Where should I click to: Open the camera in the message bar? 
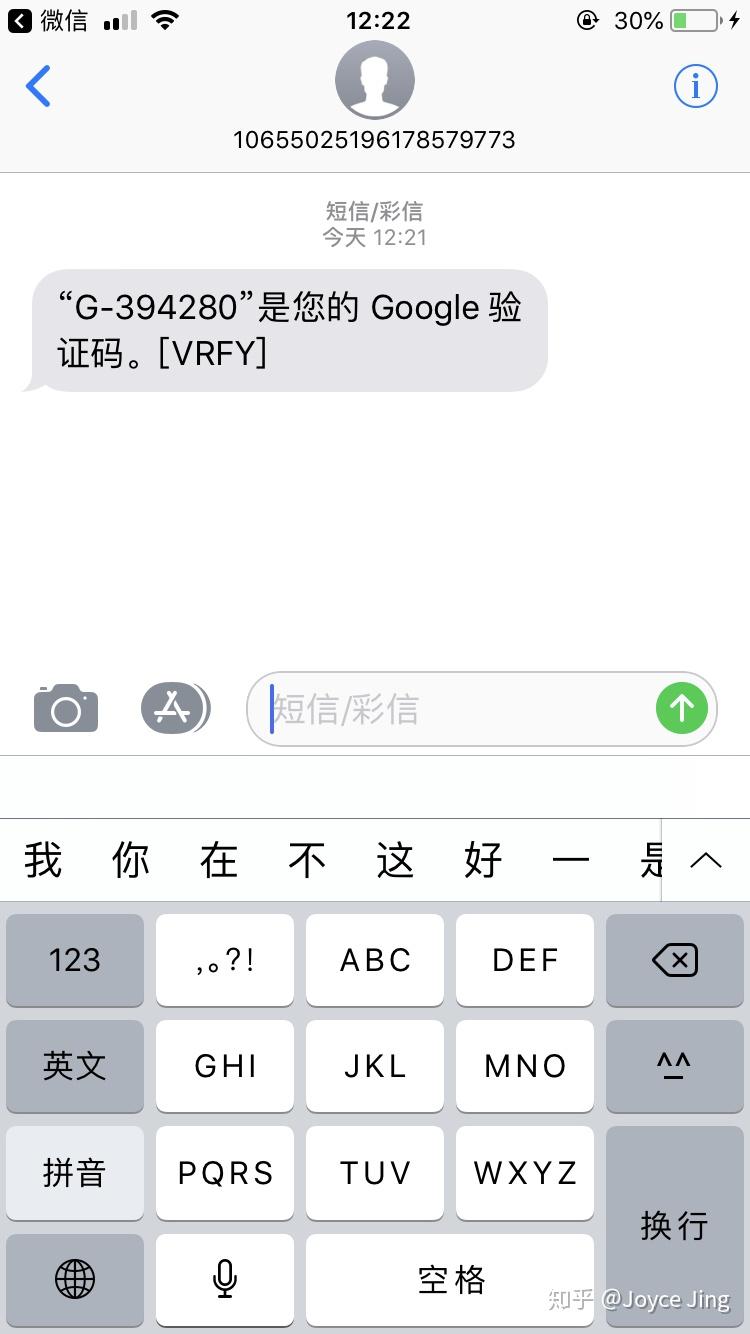(65, 708)
